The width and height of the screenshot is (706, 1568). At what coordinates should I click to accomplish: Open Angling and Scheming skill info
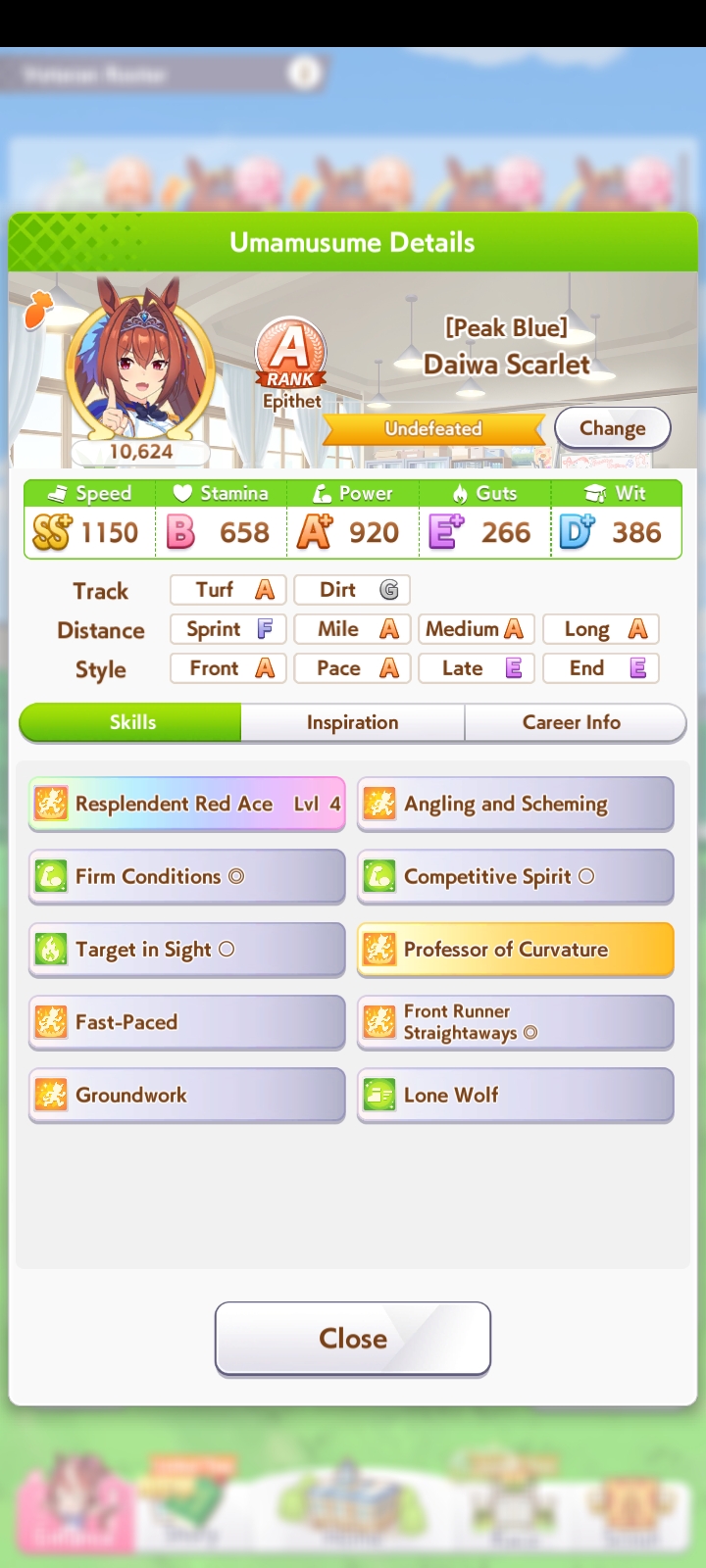(x=515, y=804)
